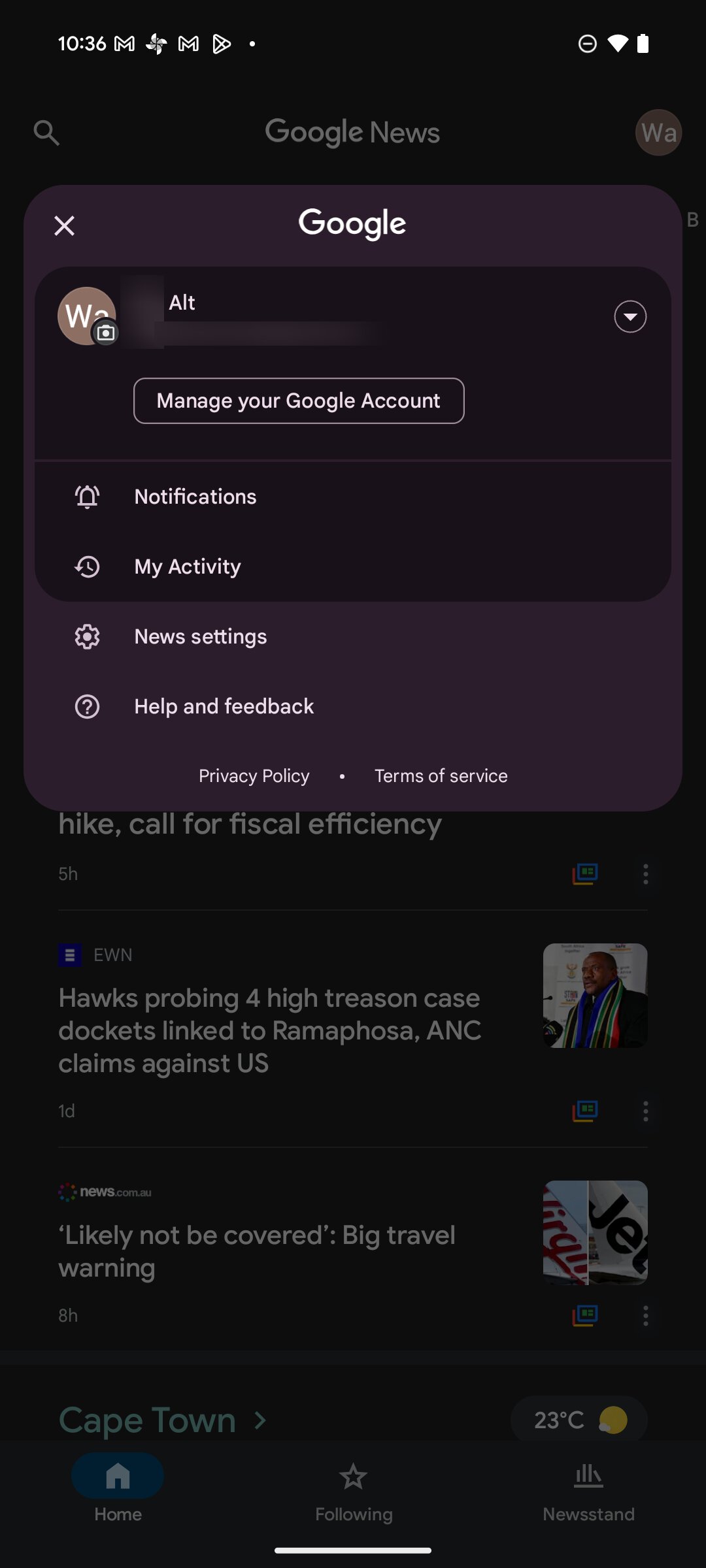
Task: Change profile picture via camera badge
Action: pyautogui.click(x=105, y=333)
